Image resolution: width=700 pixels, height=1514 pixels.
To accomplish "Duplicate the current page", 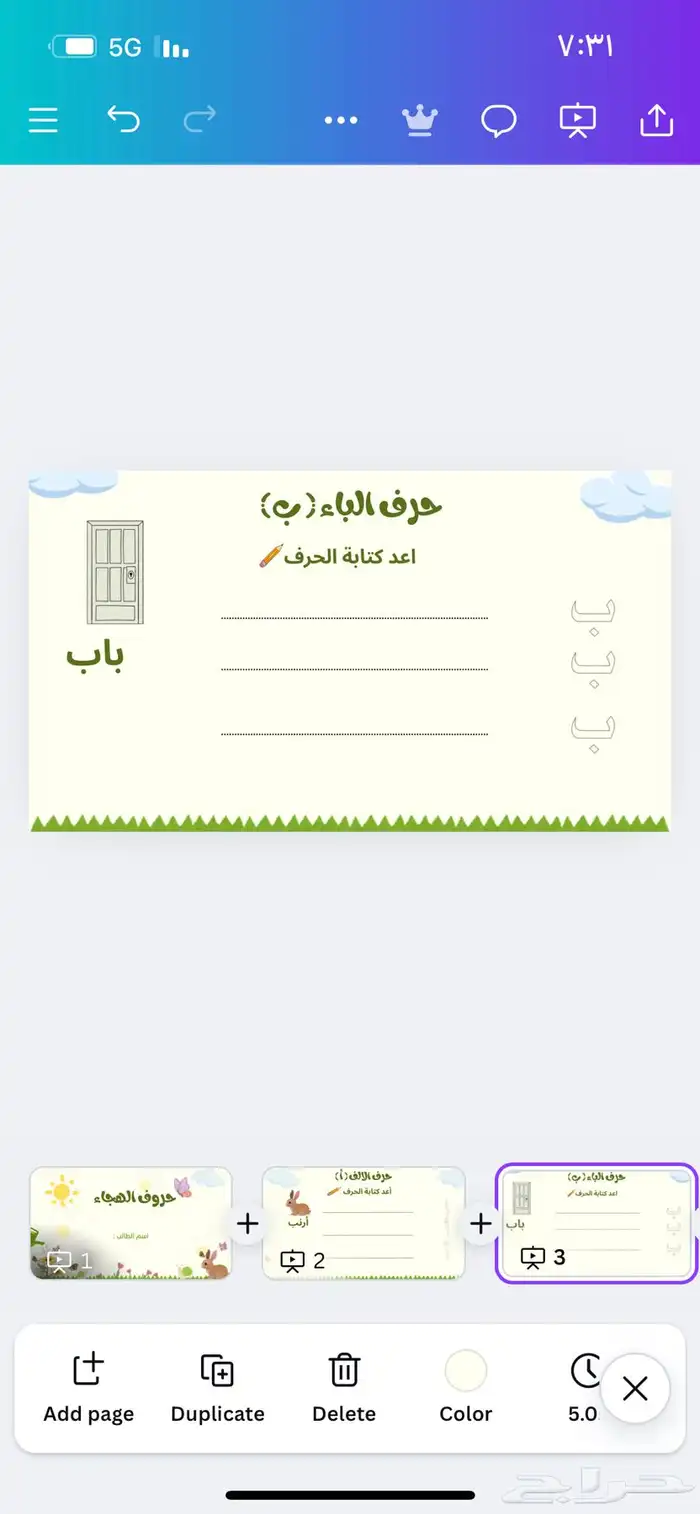I will point(217,1387).
